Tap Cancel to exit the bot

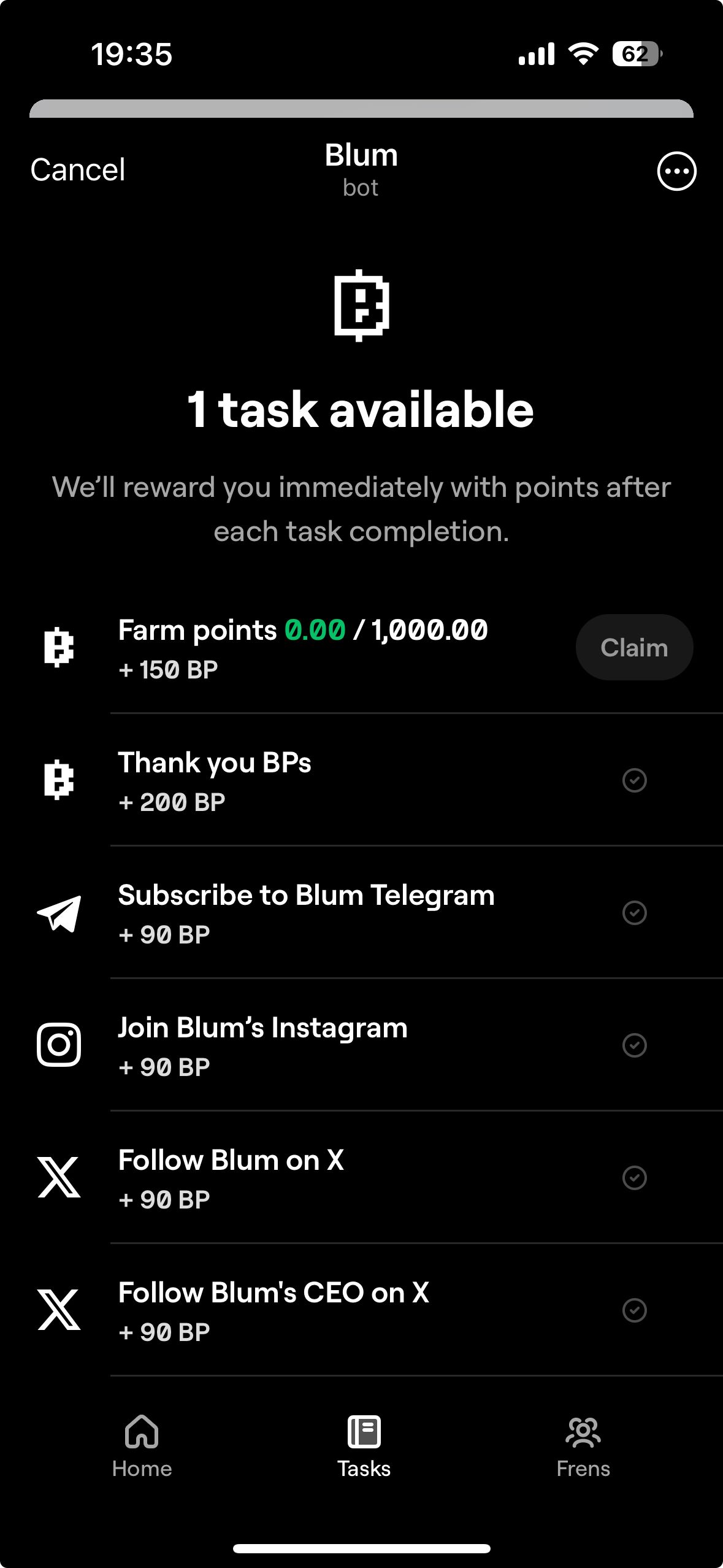pyautogui.click(x=78, y=171)
